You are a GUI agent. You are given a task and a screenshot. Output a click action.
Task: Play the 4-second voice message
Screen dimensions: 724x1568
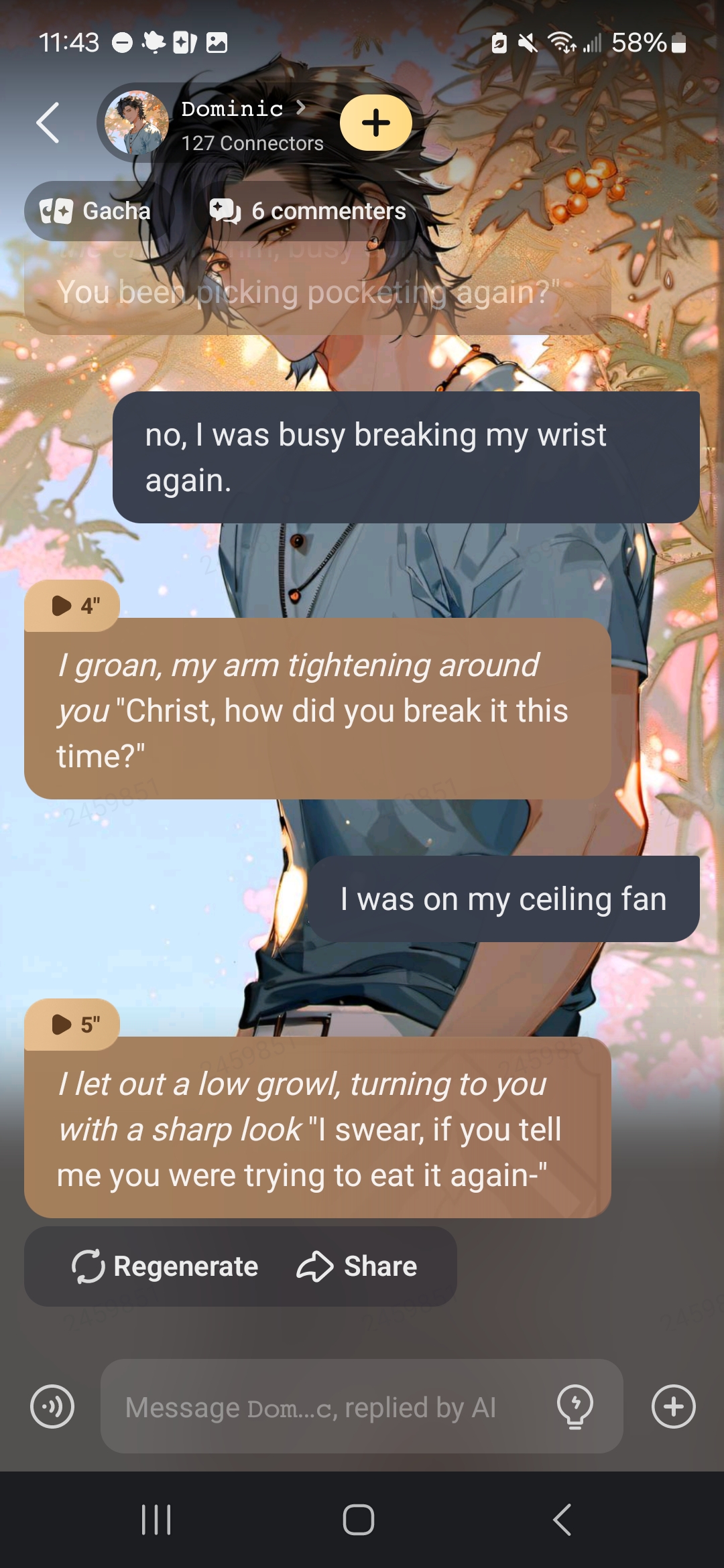point(72,606)
